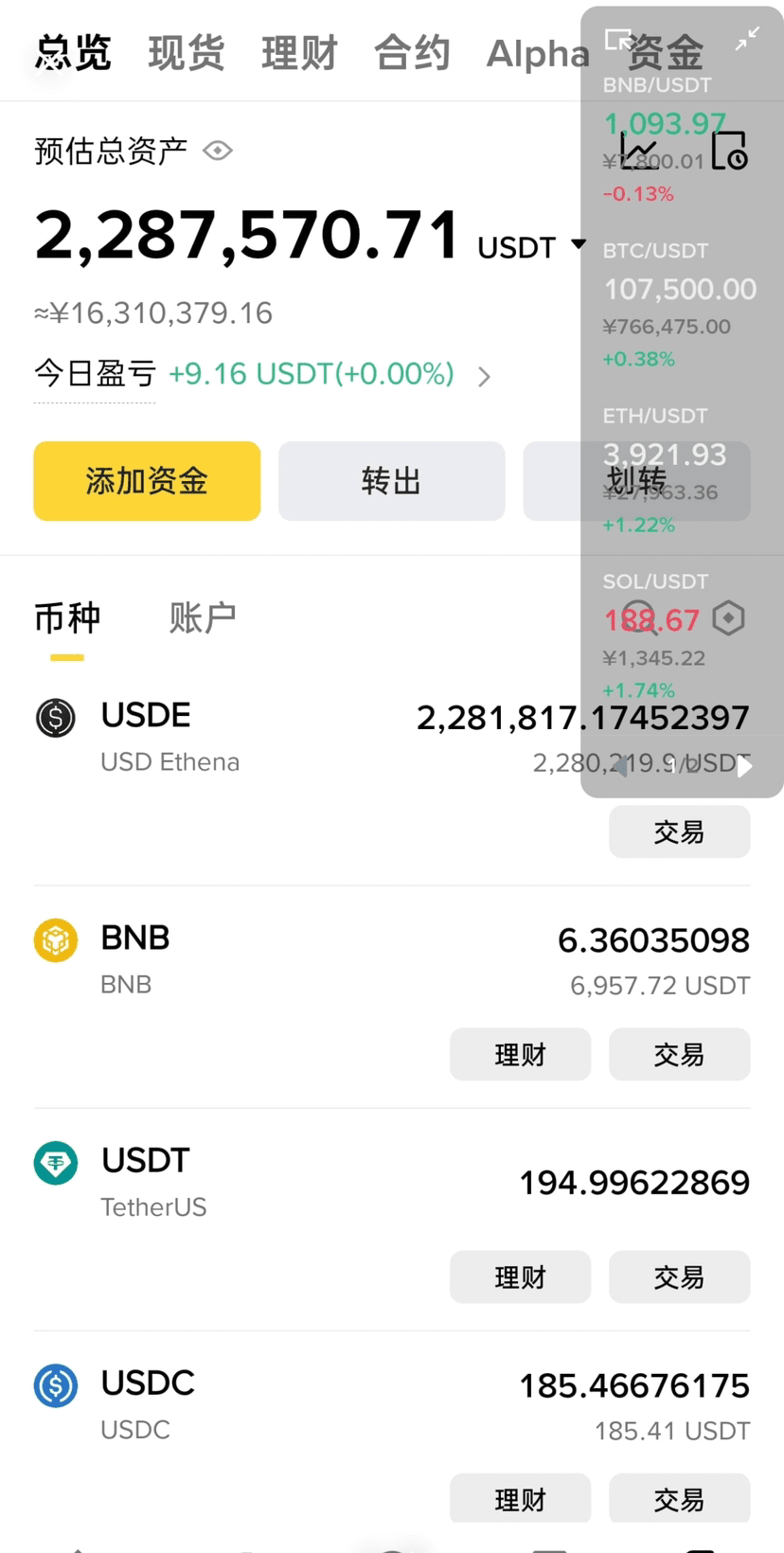
Task: Tap 理财 for USDT
Action: click(x=520, y=1276)
